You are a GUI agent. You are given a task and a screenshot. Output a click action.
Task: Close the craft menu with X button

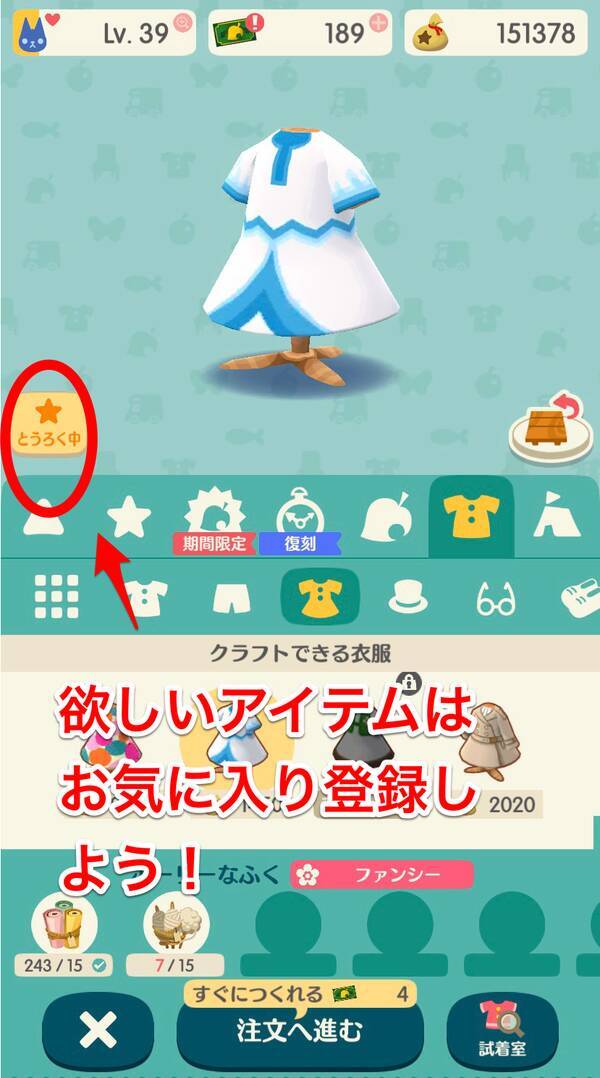[97, 1030]
